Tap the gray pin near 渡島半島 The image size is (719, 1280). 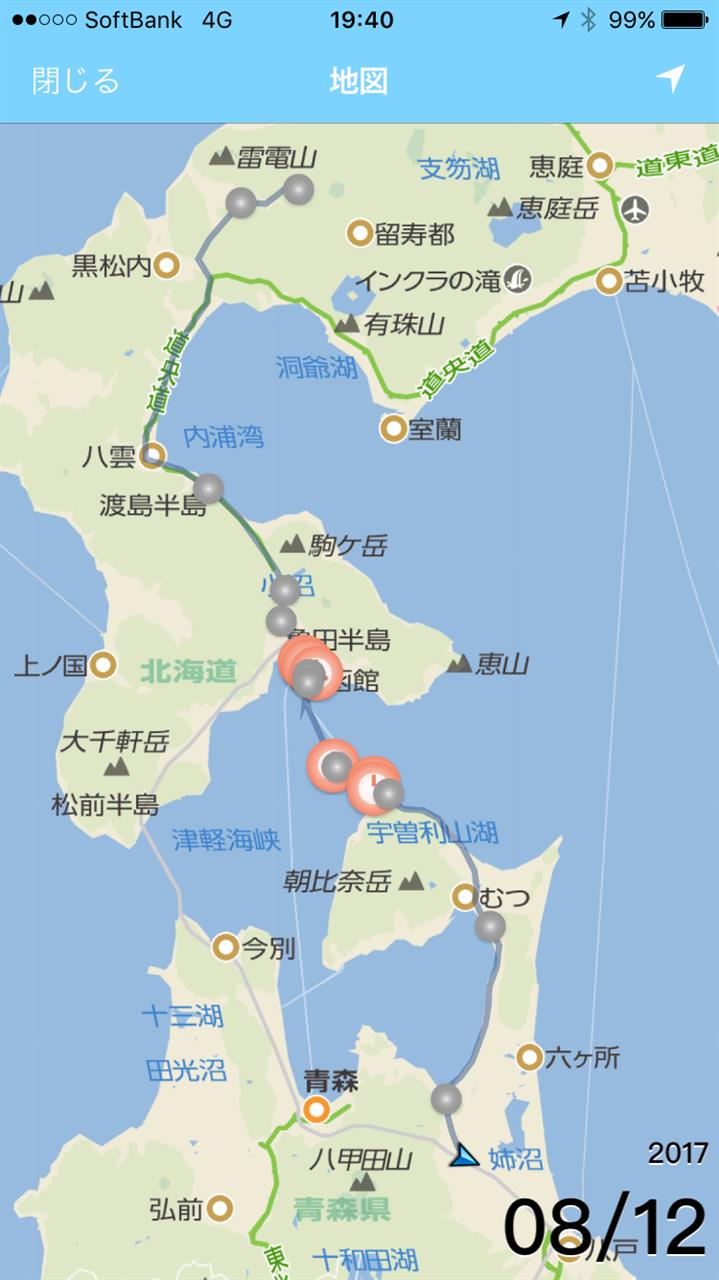(208, 489)
